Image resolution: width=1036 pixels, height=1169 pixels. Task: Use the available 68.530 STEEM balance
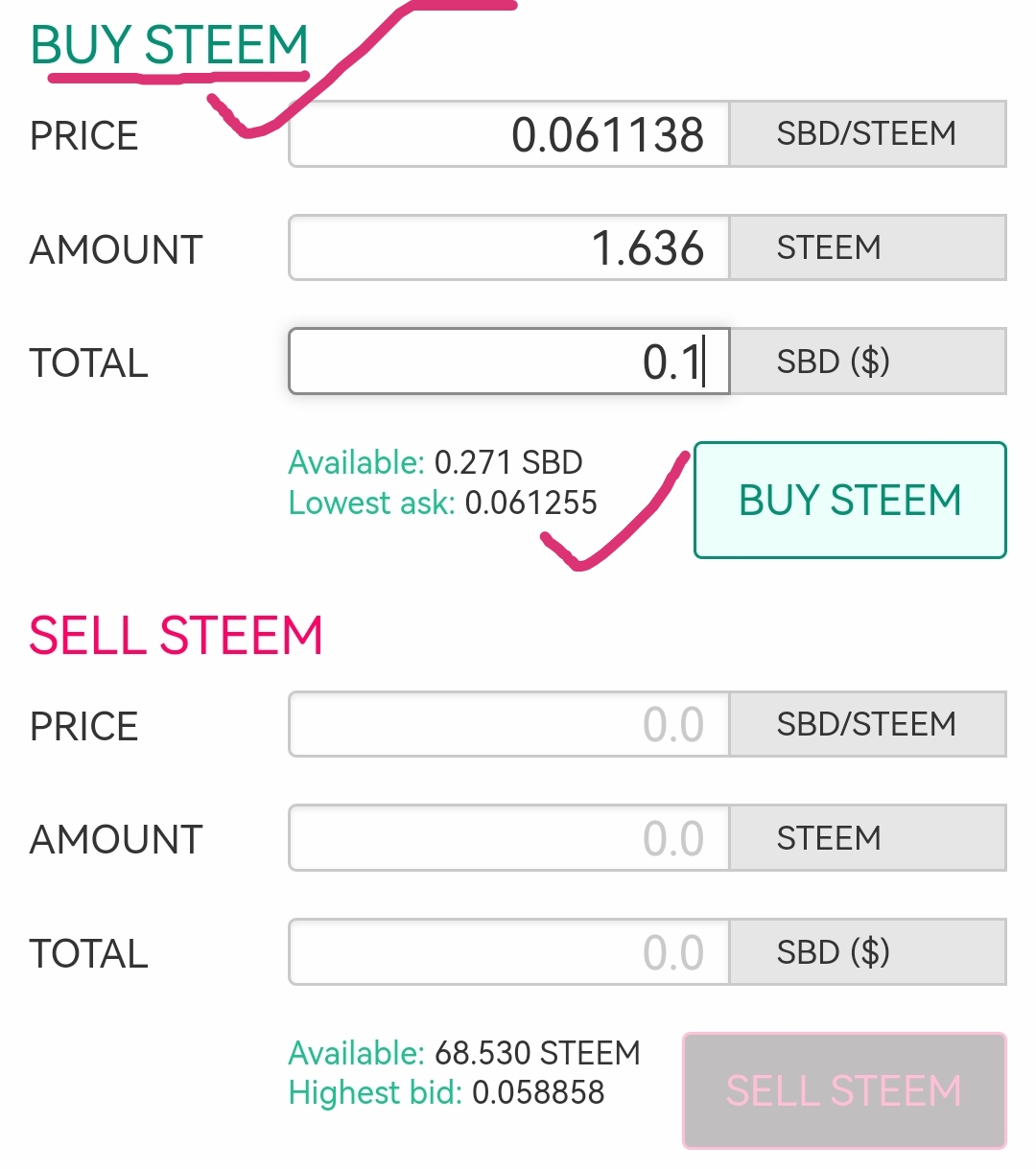point(536,1053)
